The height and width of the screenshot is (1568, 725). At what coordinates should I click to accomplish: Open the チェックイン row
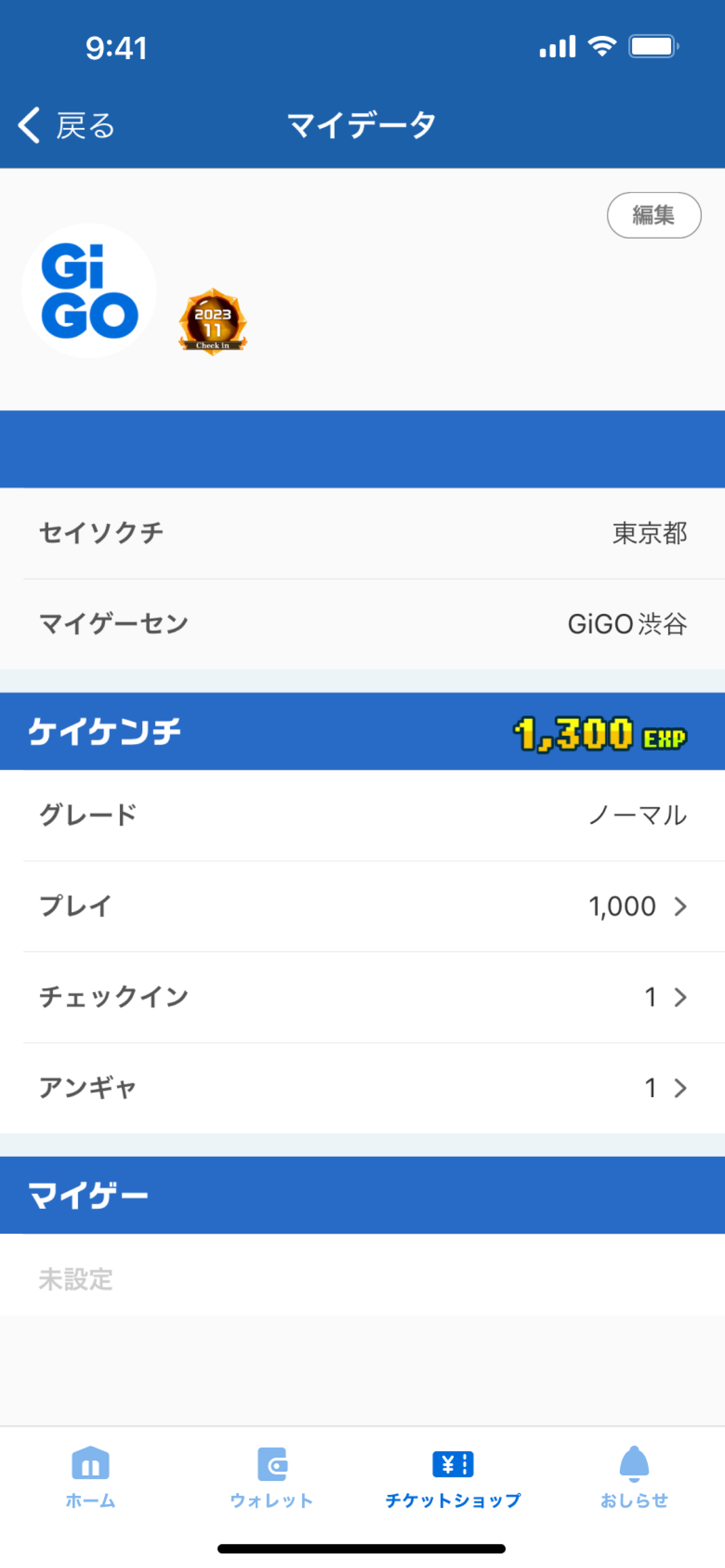362,997
